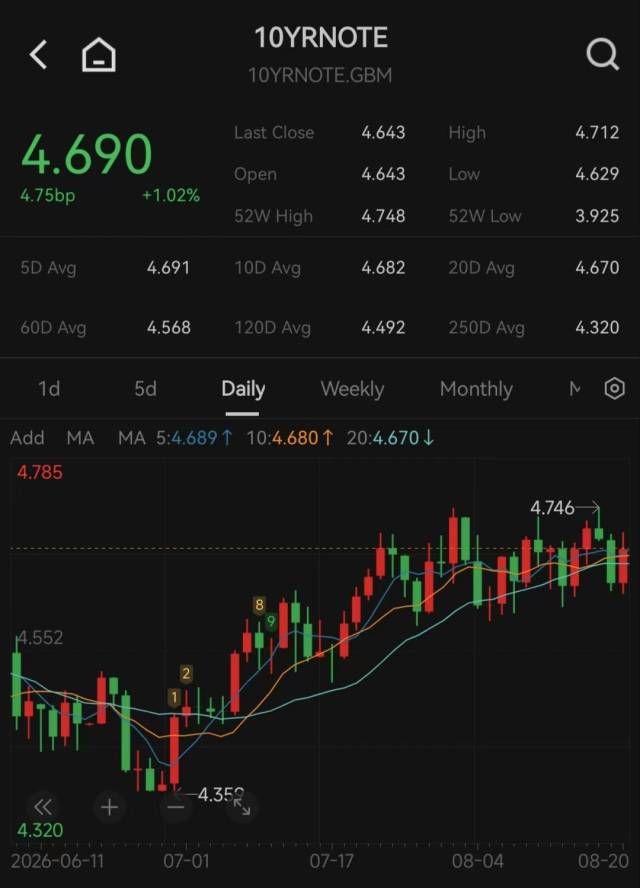Switch to the Monthly chart tab
Screen dimensions: 640x888
[x=476, y=389]
